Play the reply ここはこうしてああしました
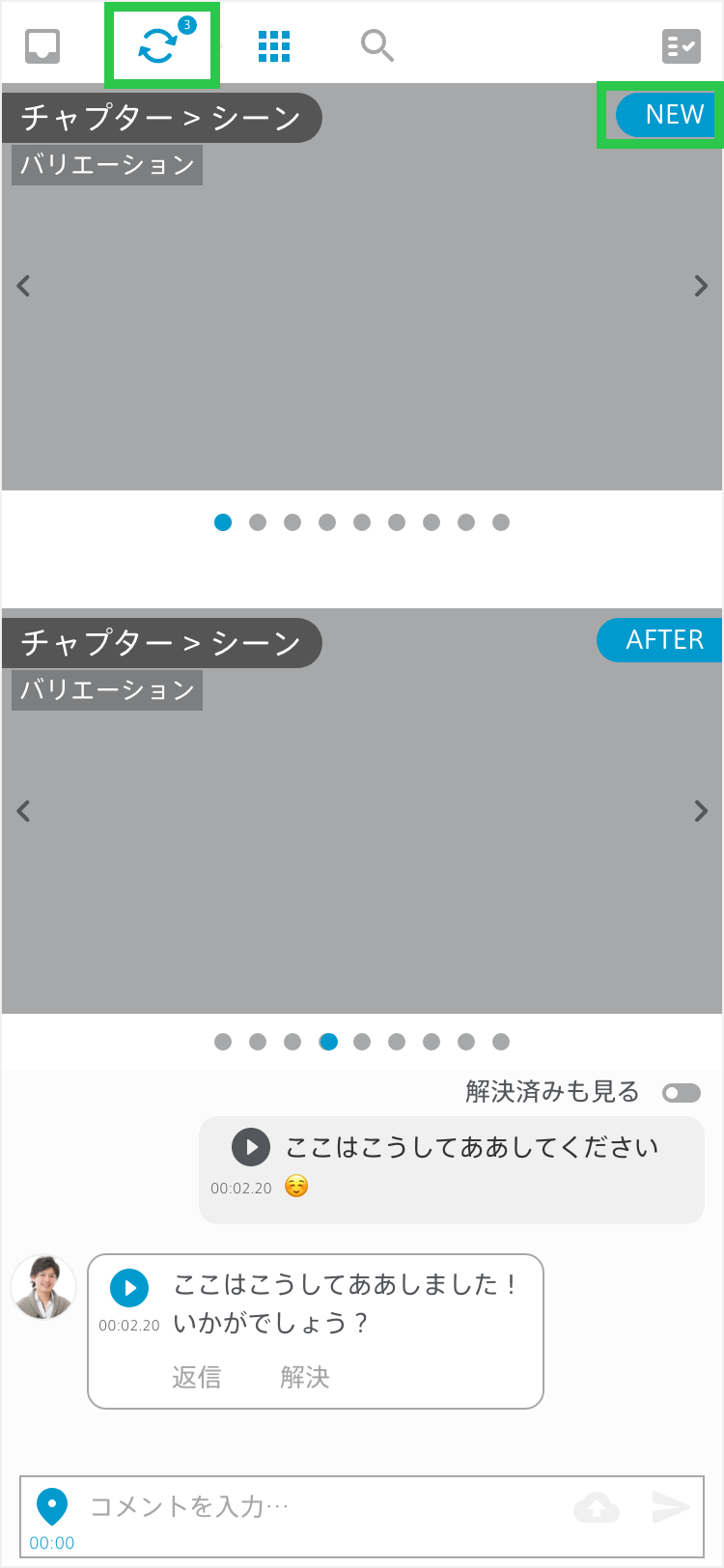 tap(129, 1288)
